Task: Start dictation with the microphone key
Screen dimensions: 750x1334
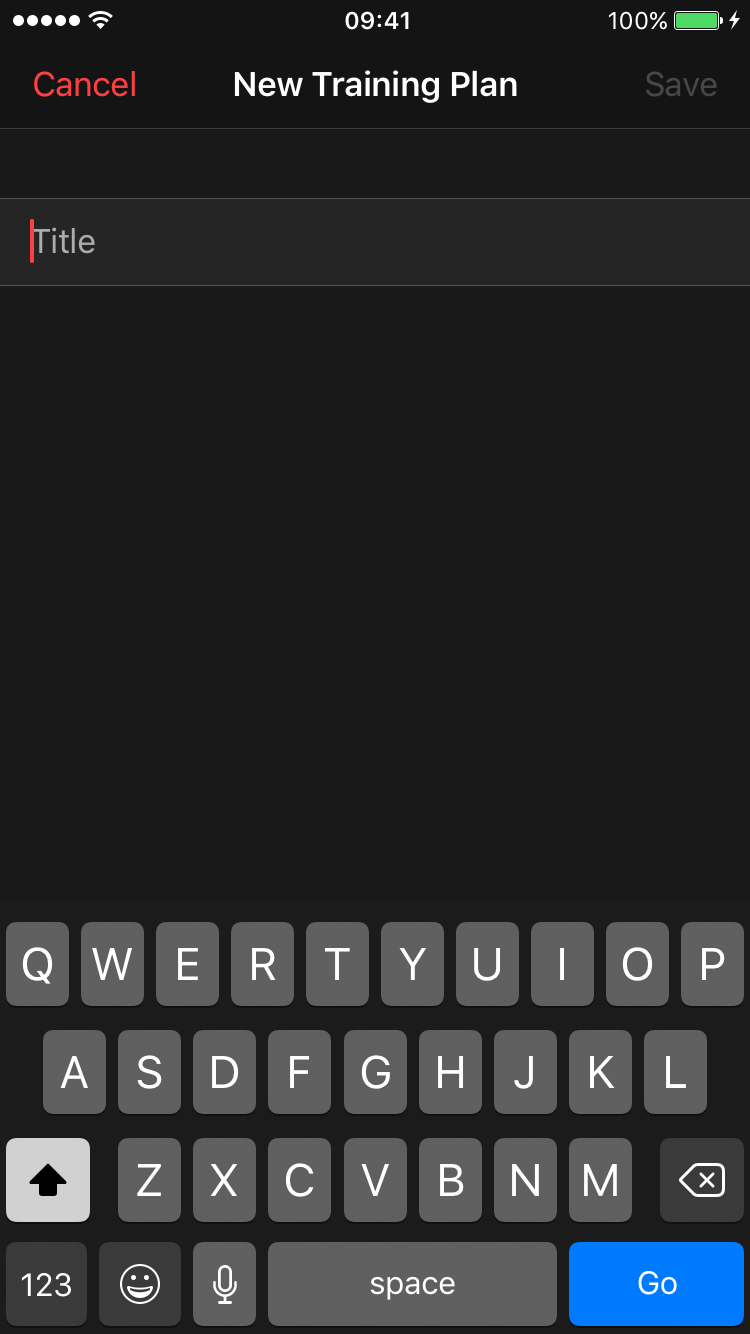Action: pos(224,1284)
